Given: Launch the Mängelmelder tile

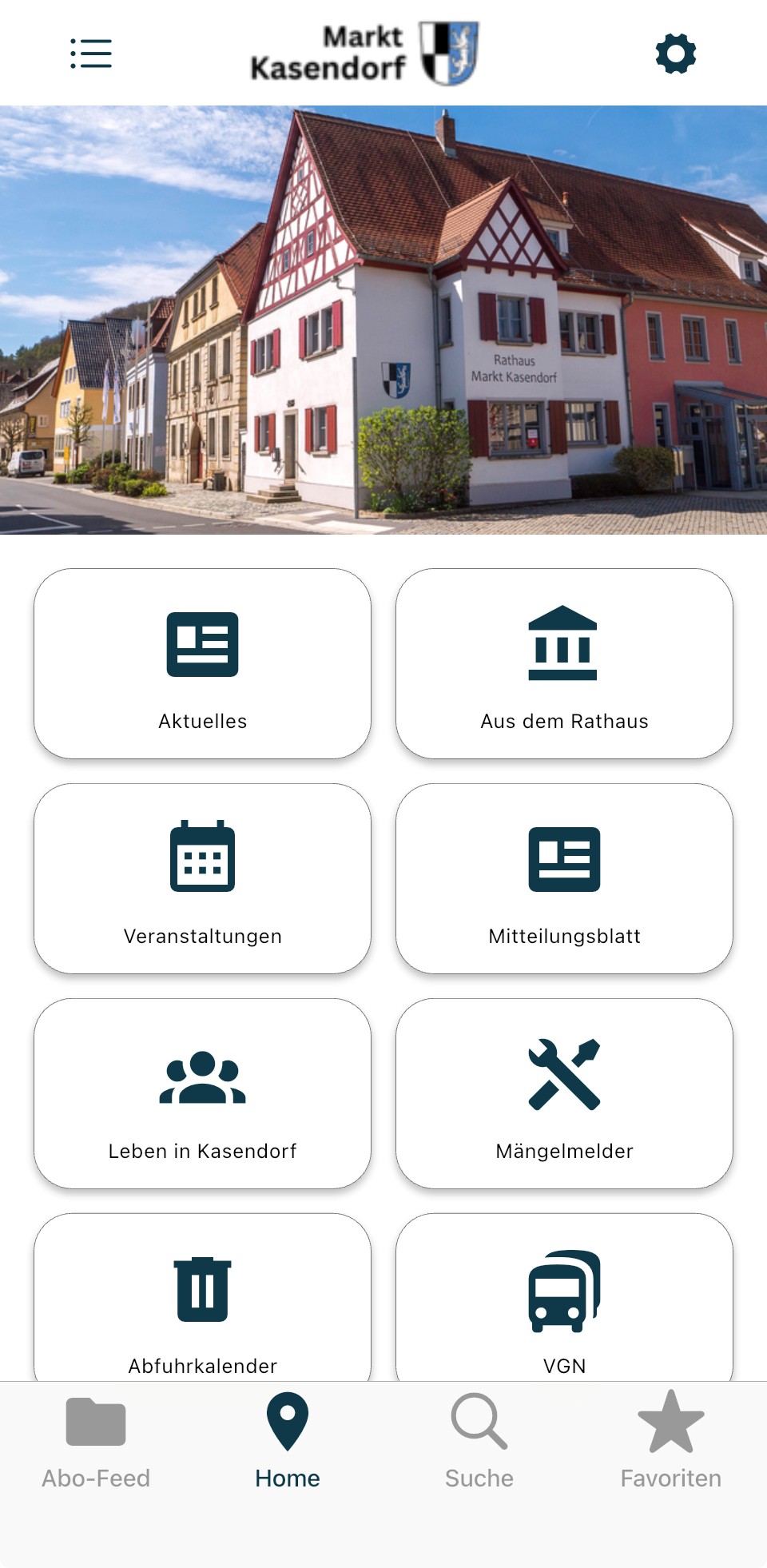Looking at the screenshot, I should coord(564,1093).
